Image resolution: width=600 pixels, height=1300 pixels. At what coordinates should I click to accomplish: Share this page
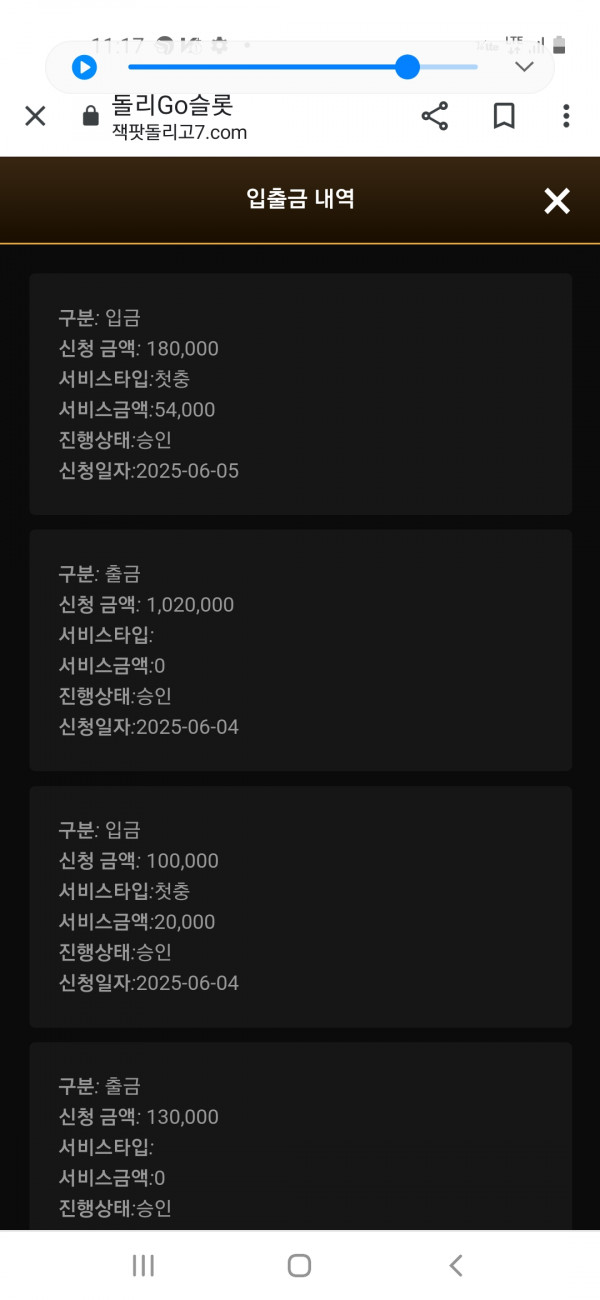pyautogui.click(x=434, y=116)
